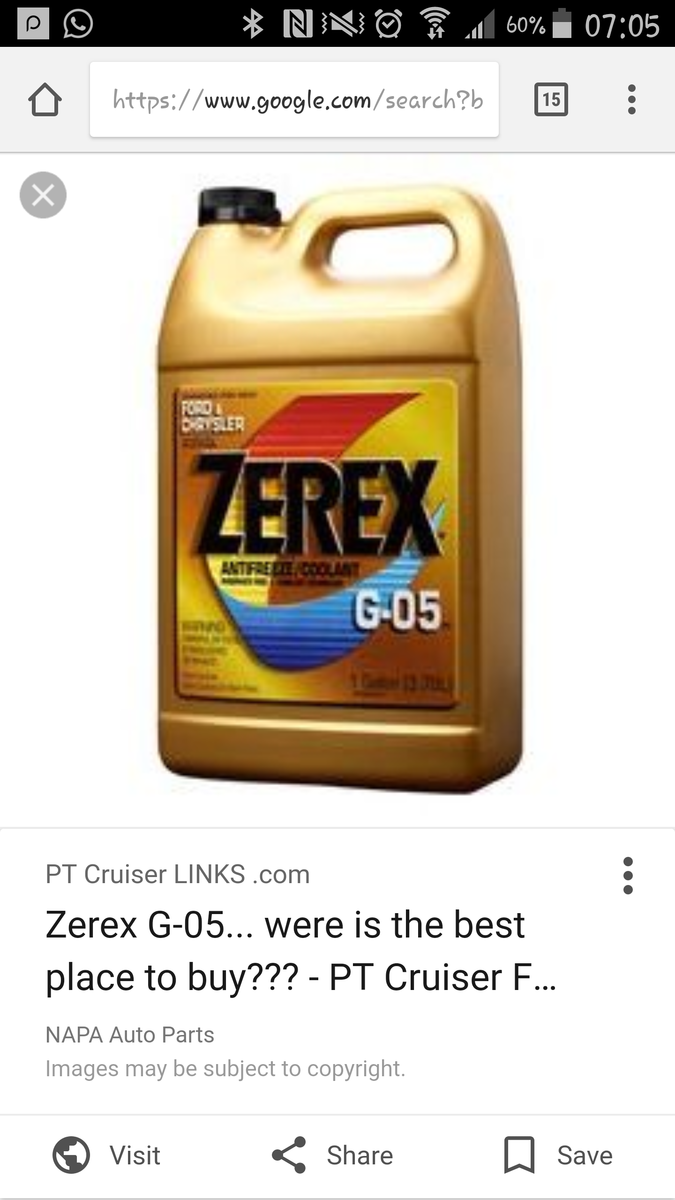Share this image result

click(332, 1155)
